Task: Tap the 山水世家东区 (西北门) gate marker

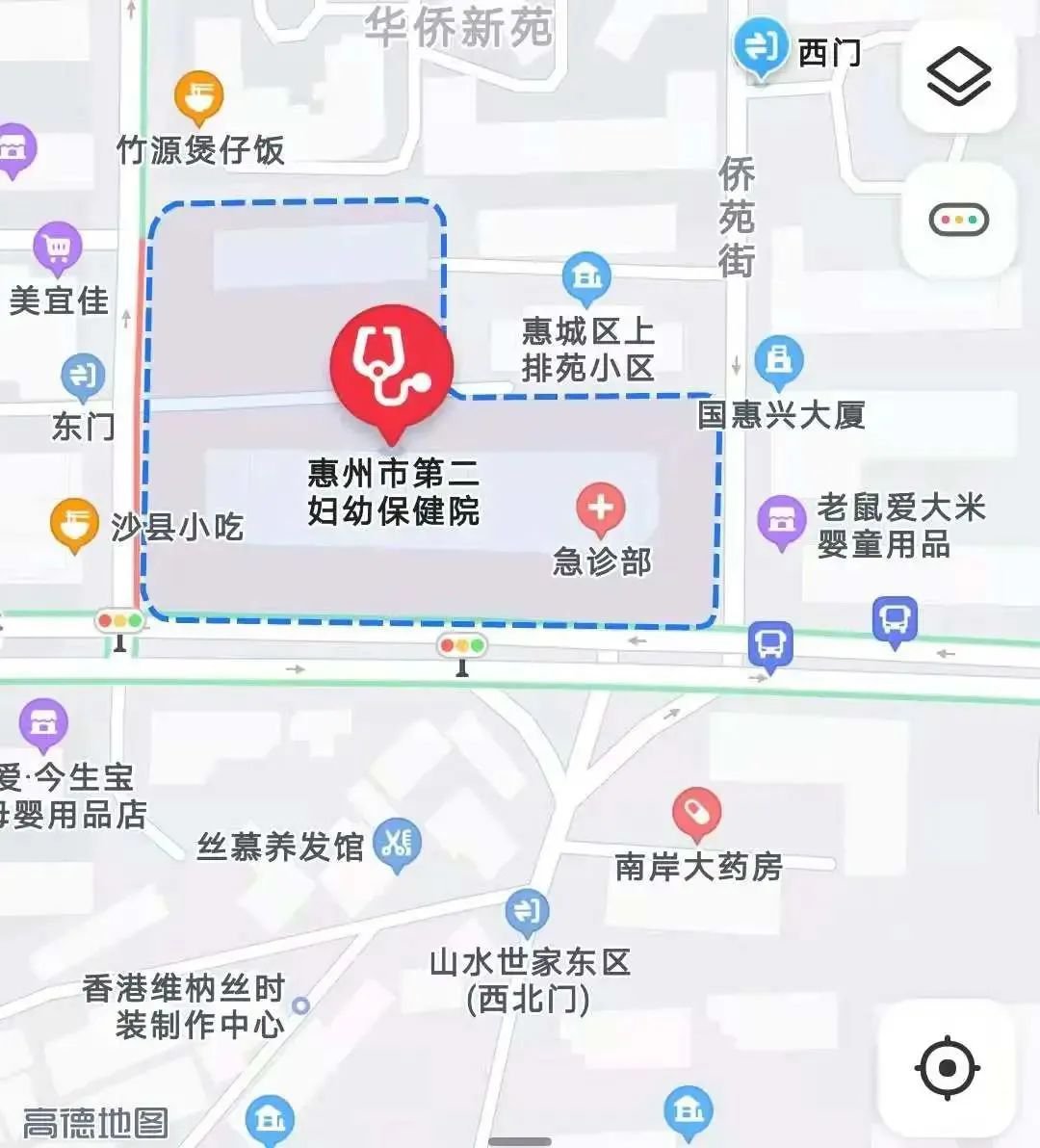Action: pyautogui.click(x=527, y=910)
